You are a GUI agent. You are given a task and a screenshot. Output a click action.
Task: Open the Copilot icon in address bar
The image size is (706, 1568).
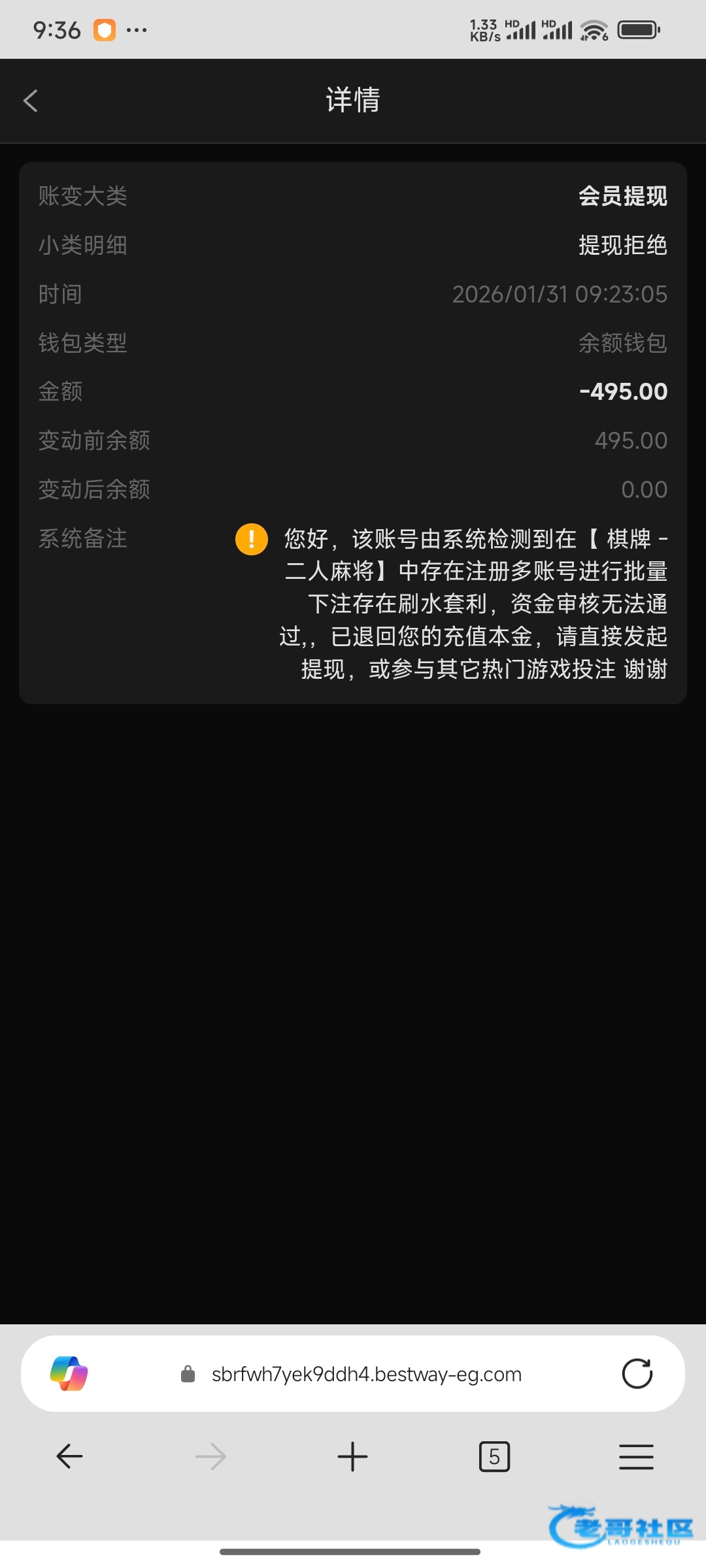(69, 1374)
